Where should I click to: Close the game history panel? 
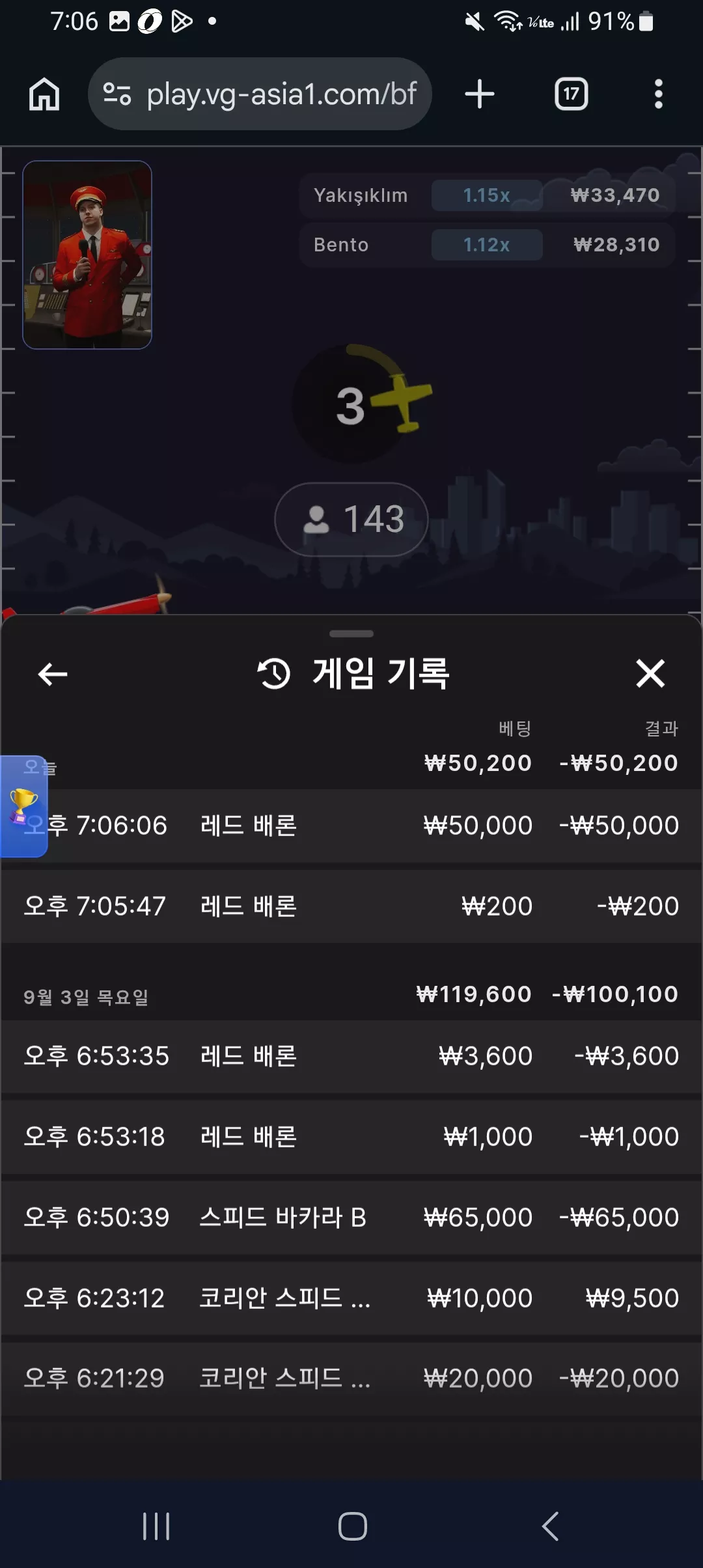click(x=650, y=673)
